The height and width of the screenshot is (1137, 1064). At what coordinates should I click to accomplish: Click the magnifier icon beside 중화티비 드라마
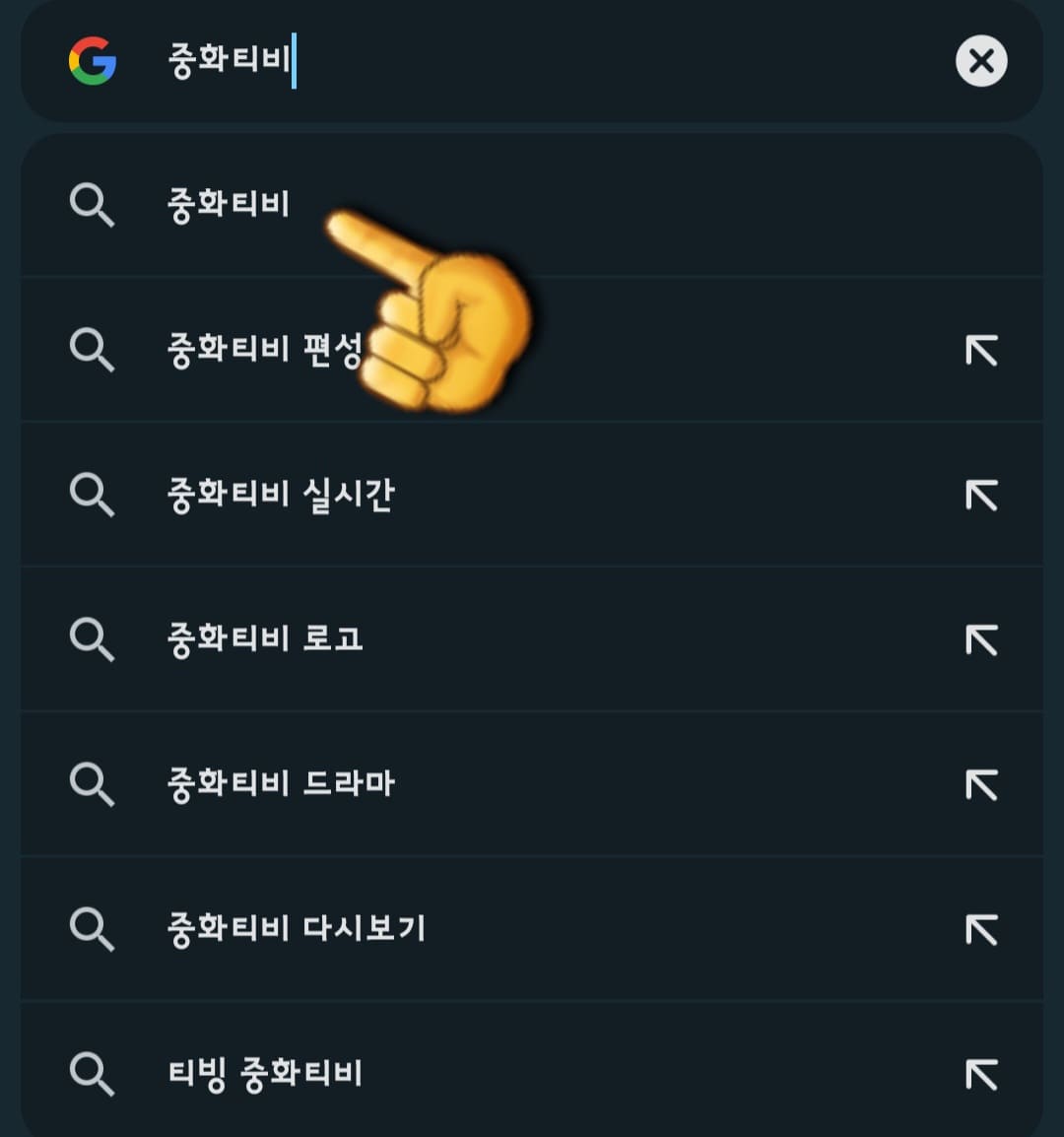93,783
